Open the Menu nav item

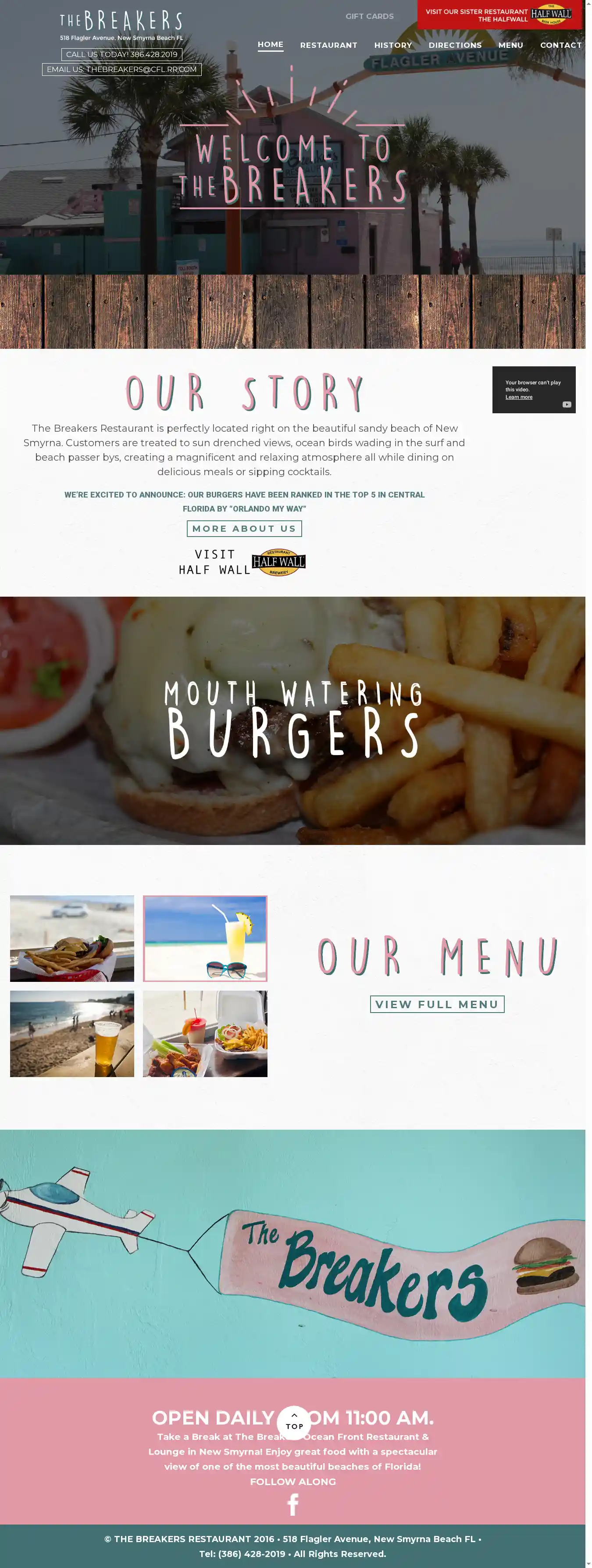click(510, 45)
